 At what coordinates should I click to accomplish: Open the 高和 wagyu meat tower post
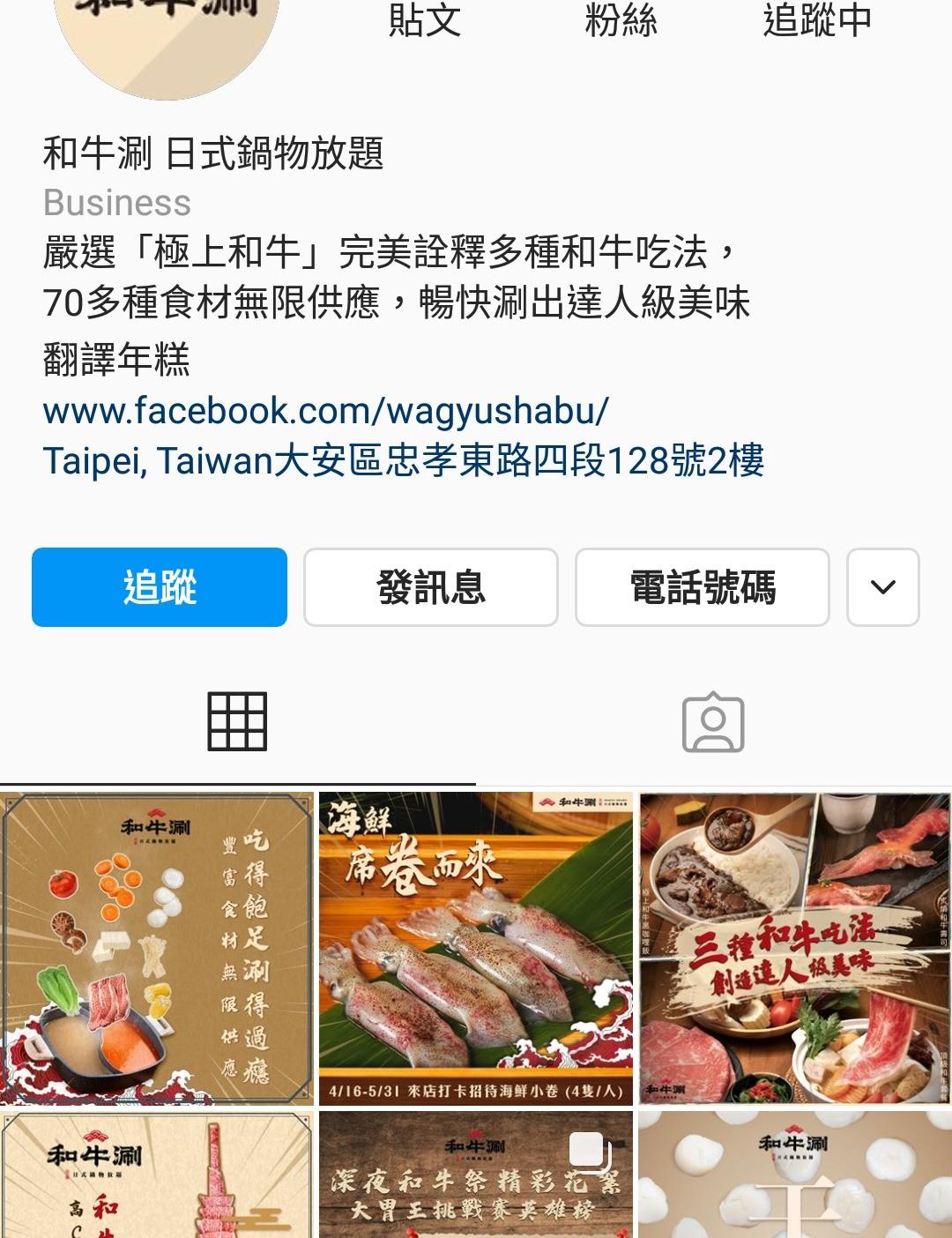tap(157, 1177)
